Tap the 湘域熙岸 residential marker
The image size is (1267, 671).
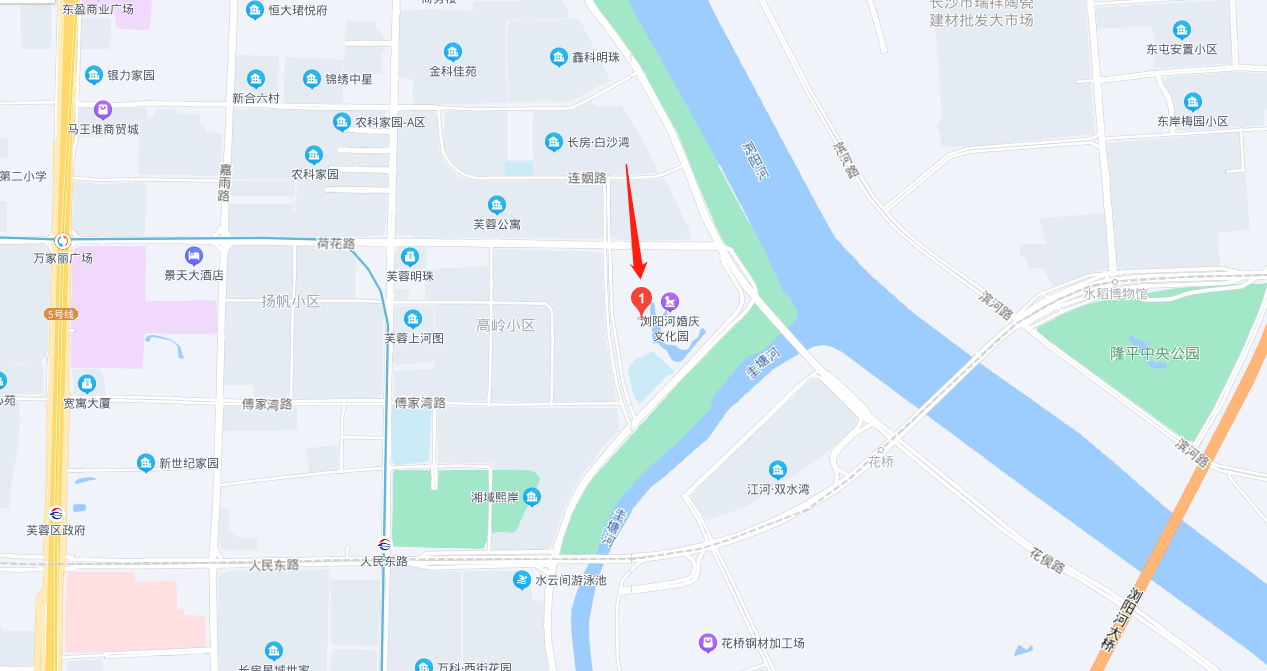point(532,497)
